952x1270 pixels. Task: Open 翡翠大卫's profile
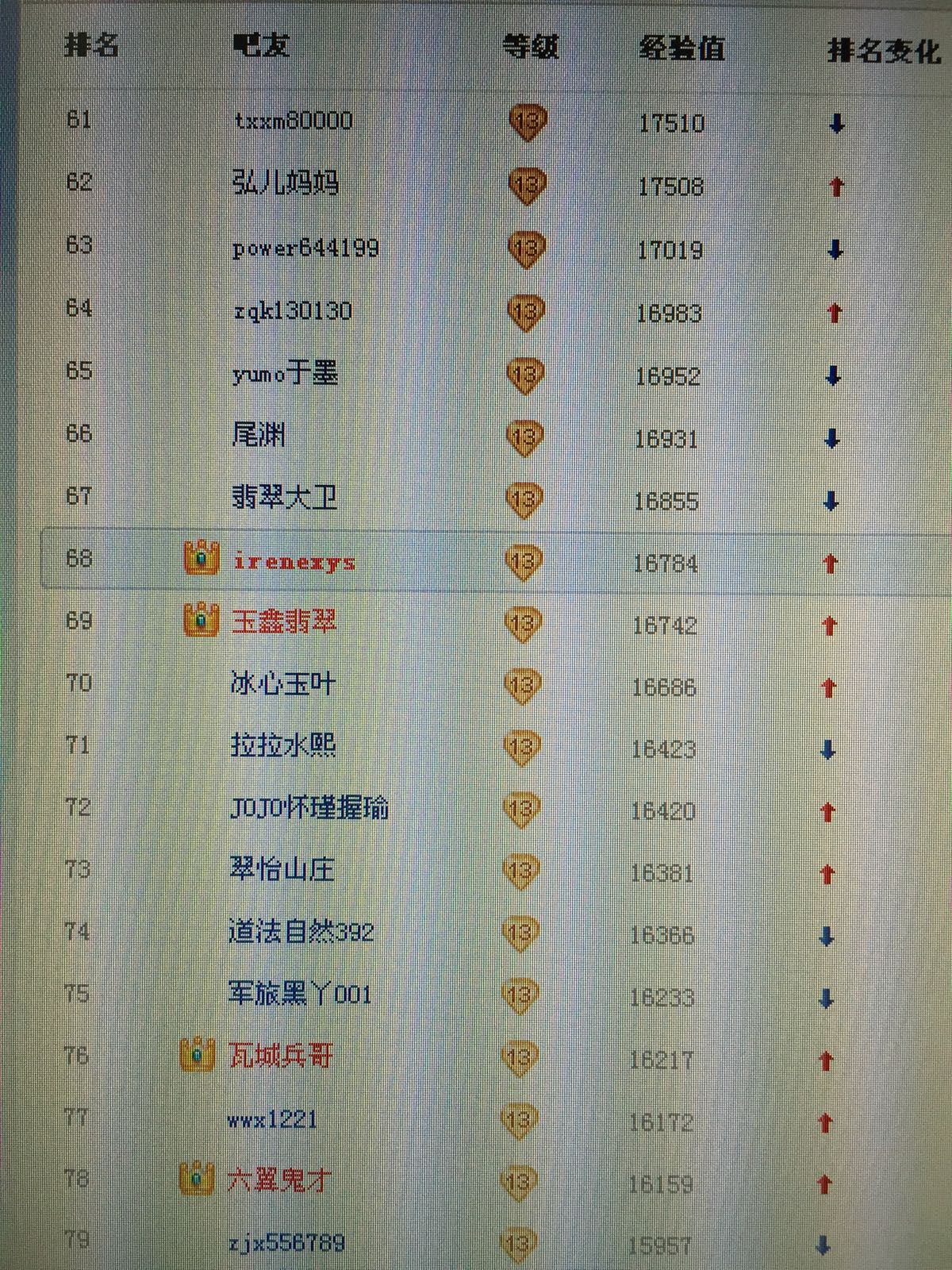285,498
